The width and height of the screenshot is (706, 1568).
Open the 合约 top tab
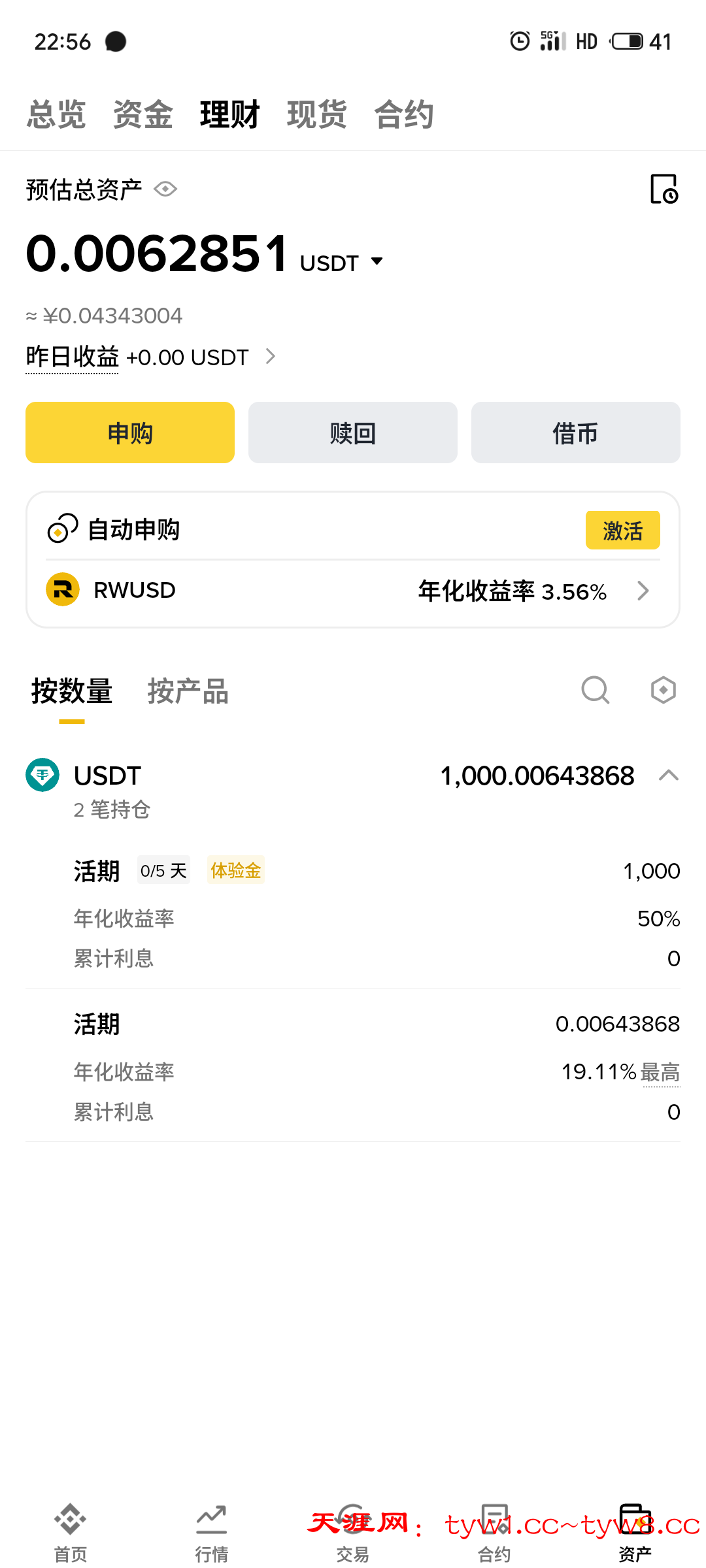pyautogui.click(x=403, y=115)
